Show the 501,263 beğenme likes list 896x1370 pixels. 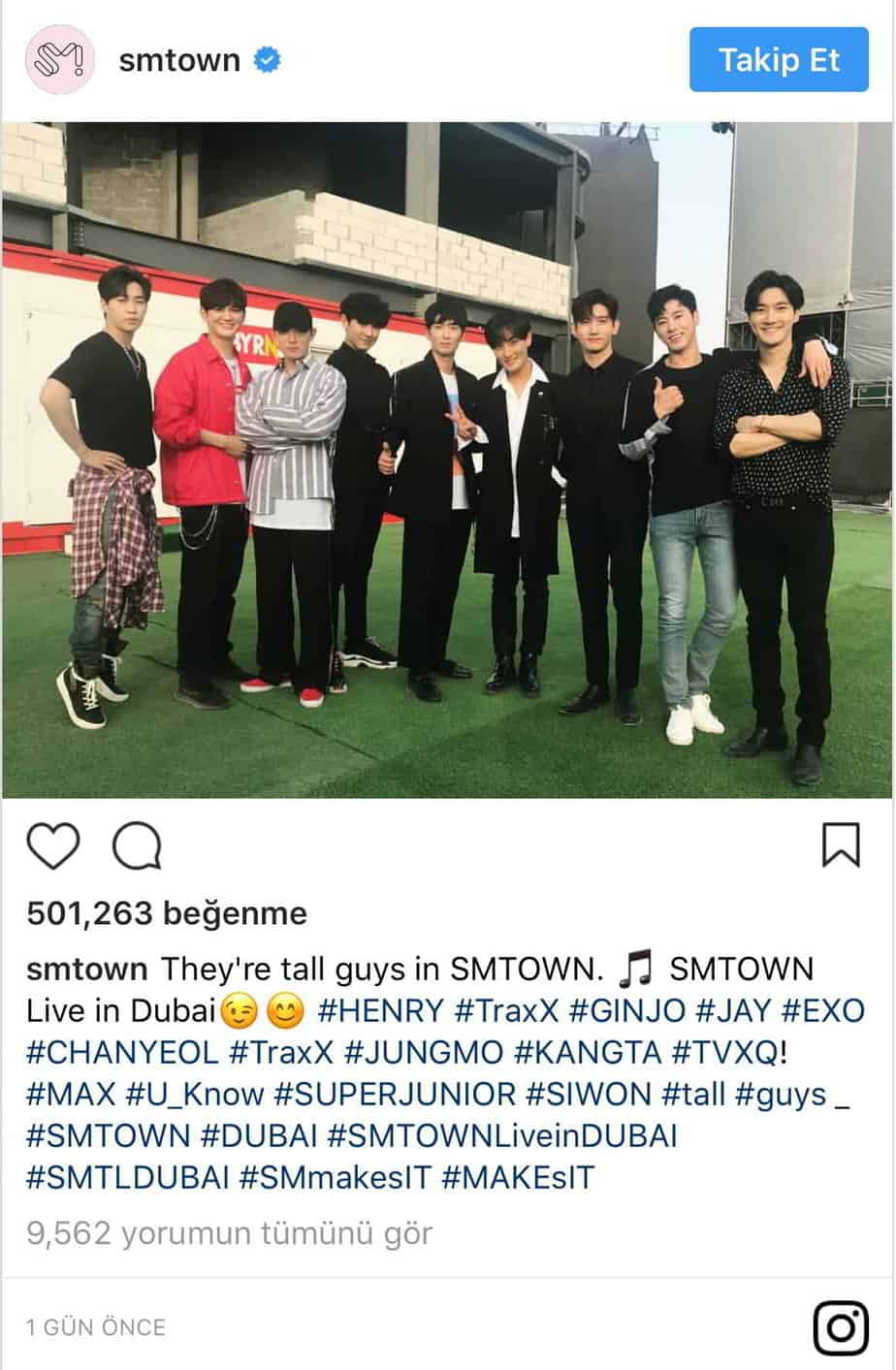coord(166,912)
